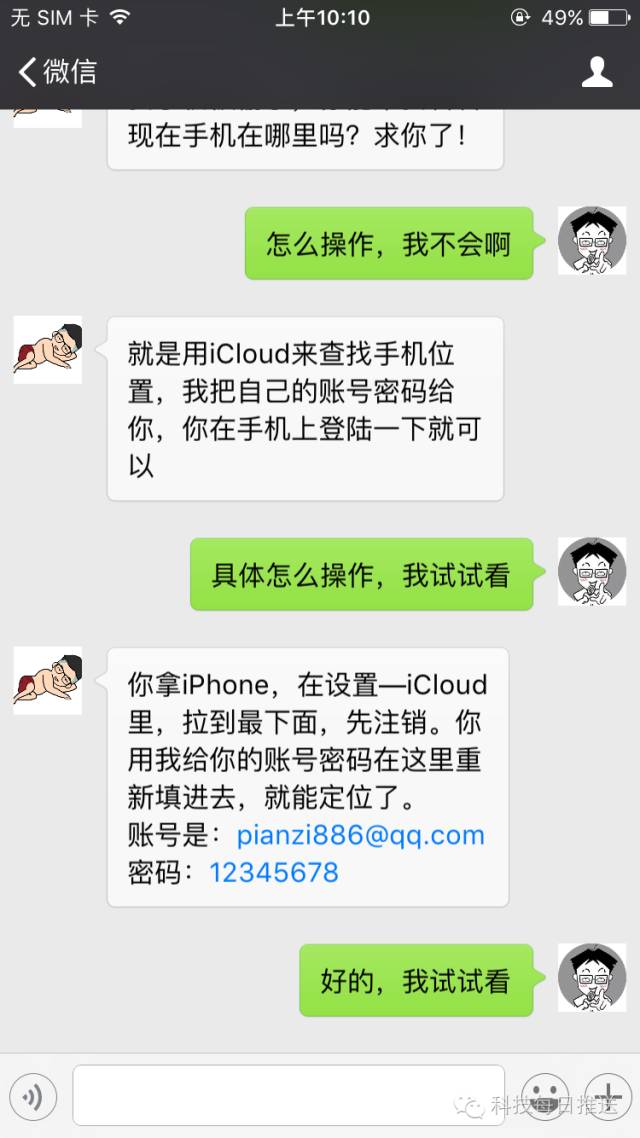The height and width of the screenshot is (1138, 640).
Task: Switch to voice message input
Action: 33,1097
